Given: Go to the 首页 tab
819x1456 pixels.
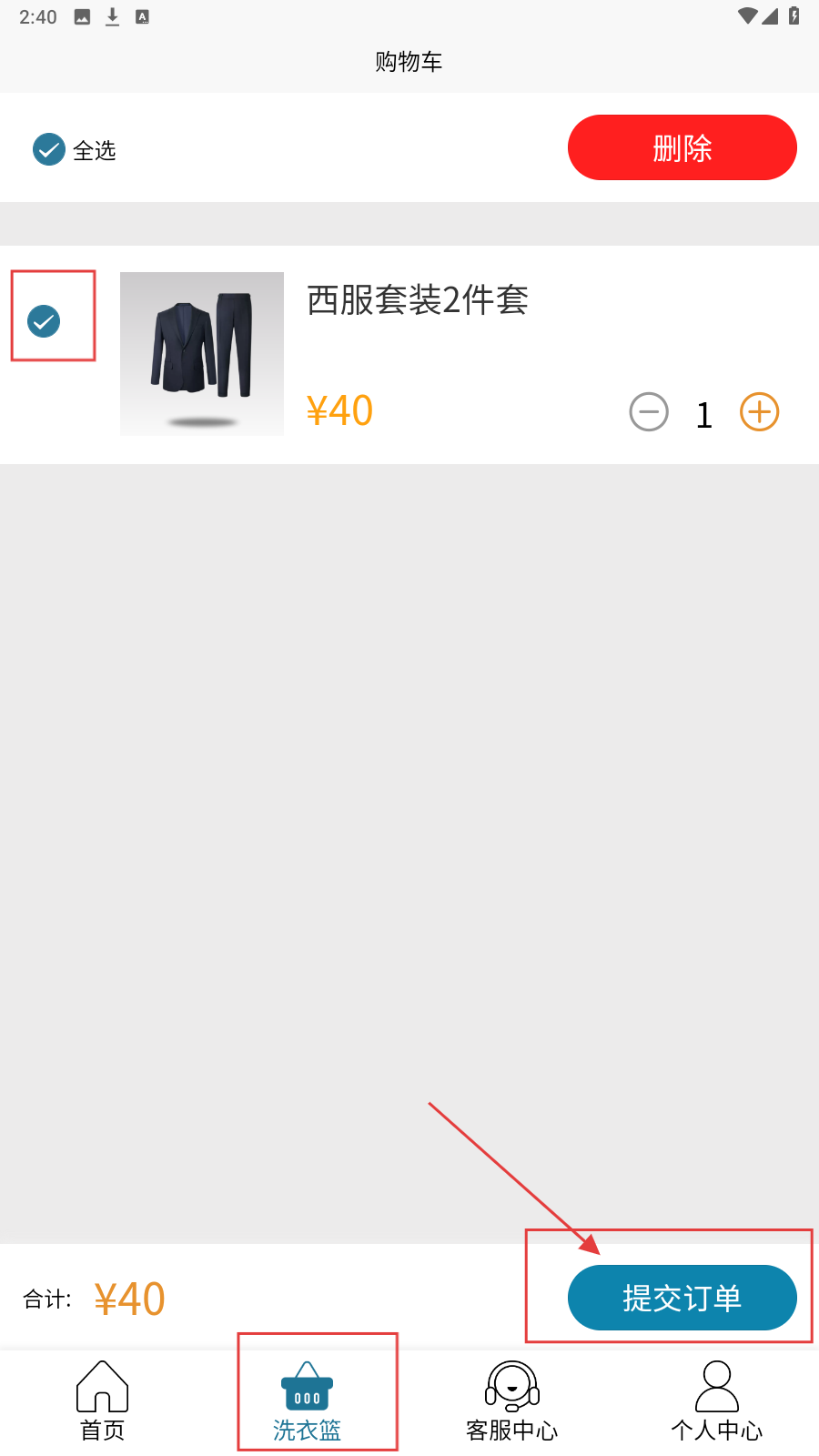Looking at the screenshot, I should pyautogui.click(x=102, y=1401).
